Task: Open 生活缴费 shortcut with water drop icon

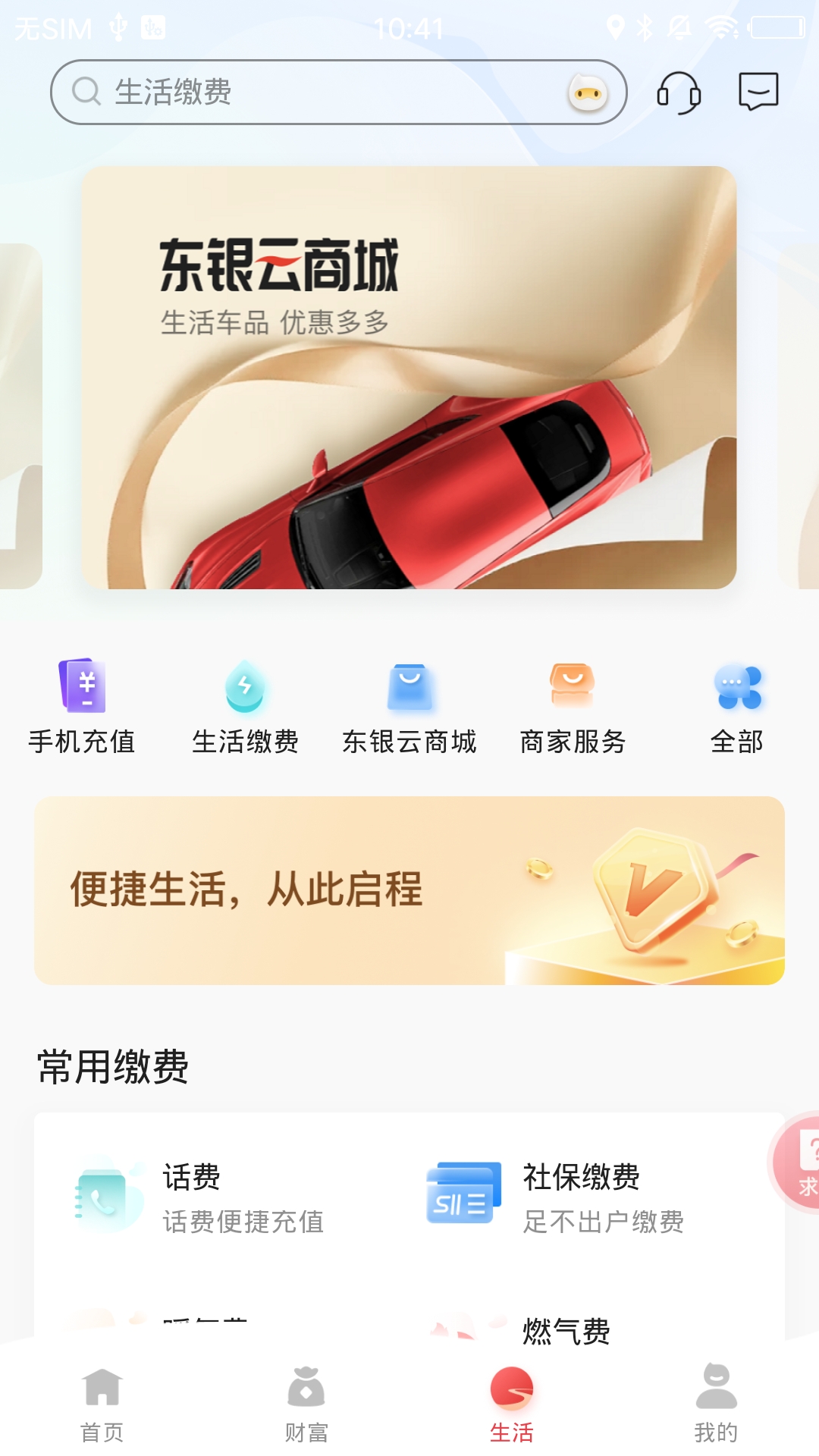Action: tap(245, 707)
